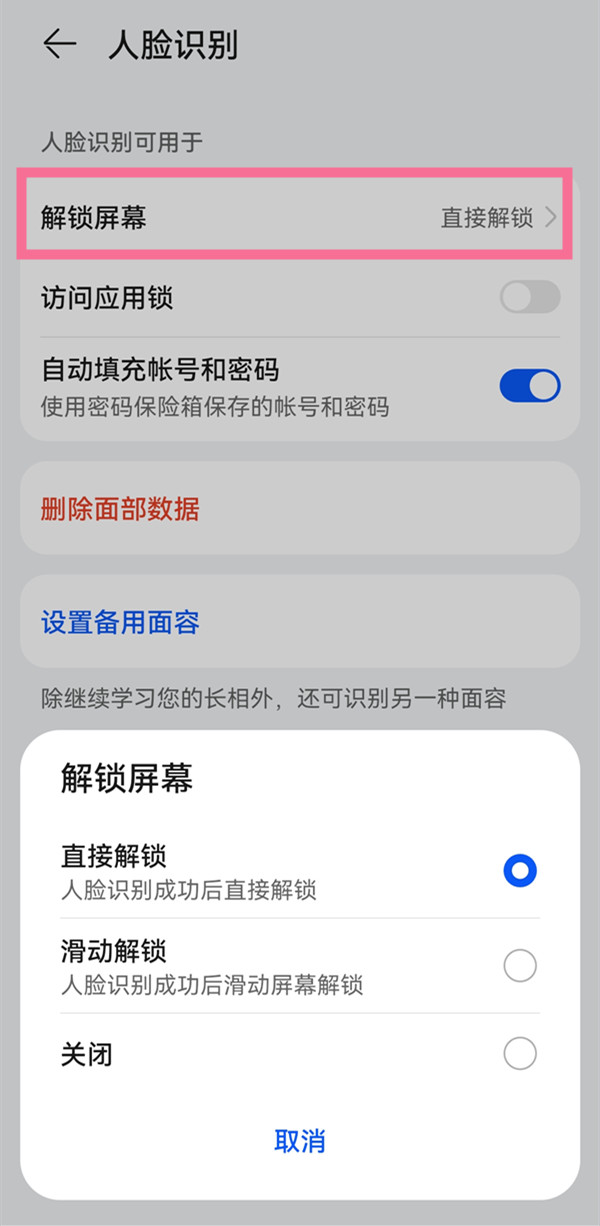Tap 删除面部数据 to delete face data

[x=120, y=509]
